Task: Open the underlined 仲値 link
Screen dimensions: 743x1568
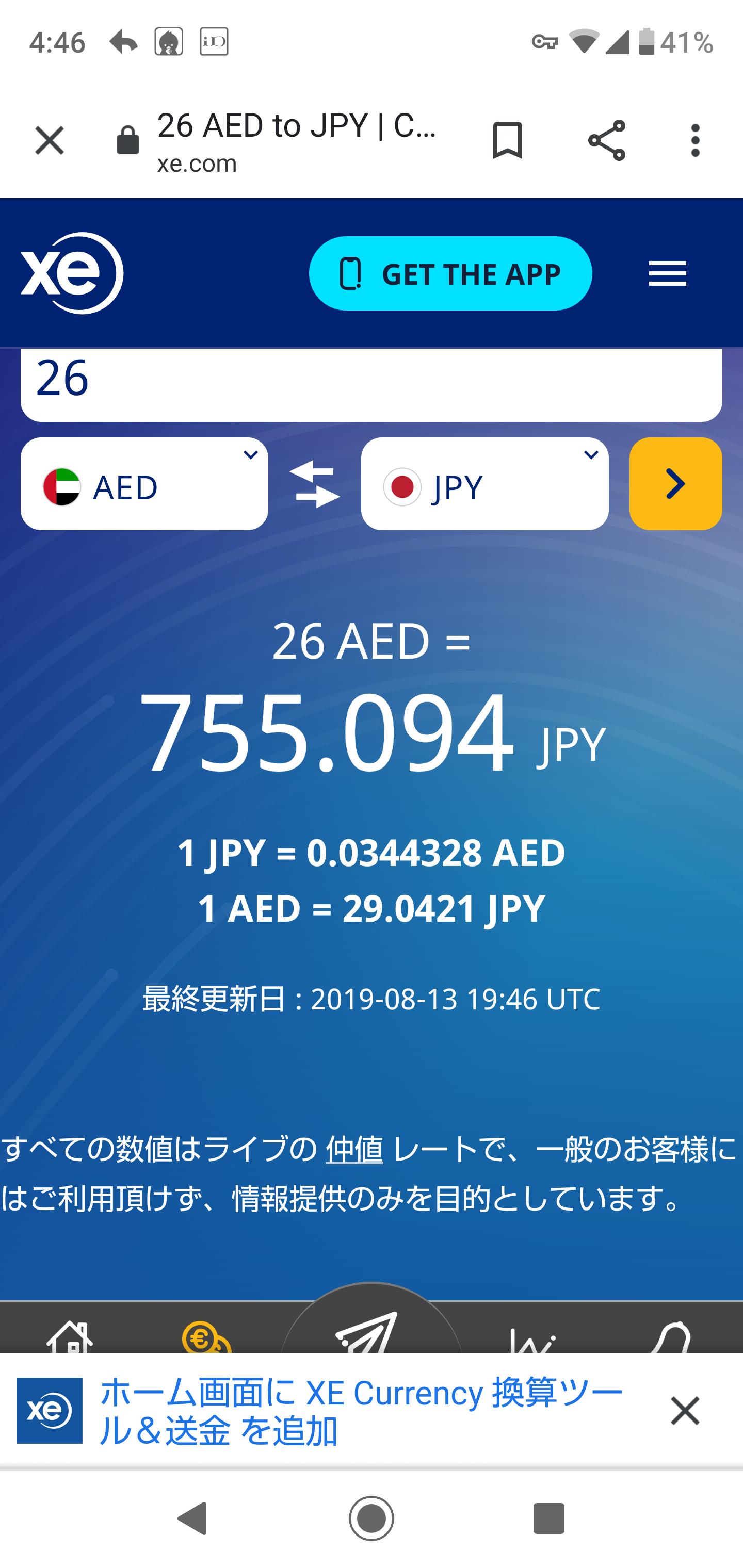Action: point(354,1149)
